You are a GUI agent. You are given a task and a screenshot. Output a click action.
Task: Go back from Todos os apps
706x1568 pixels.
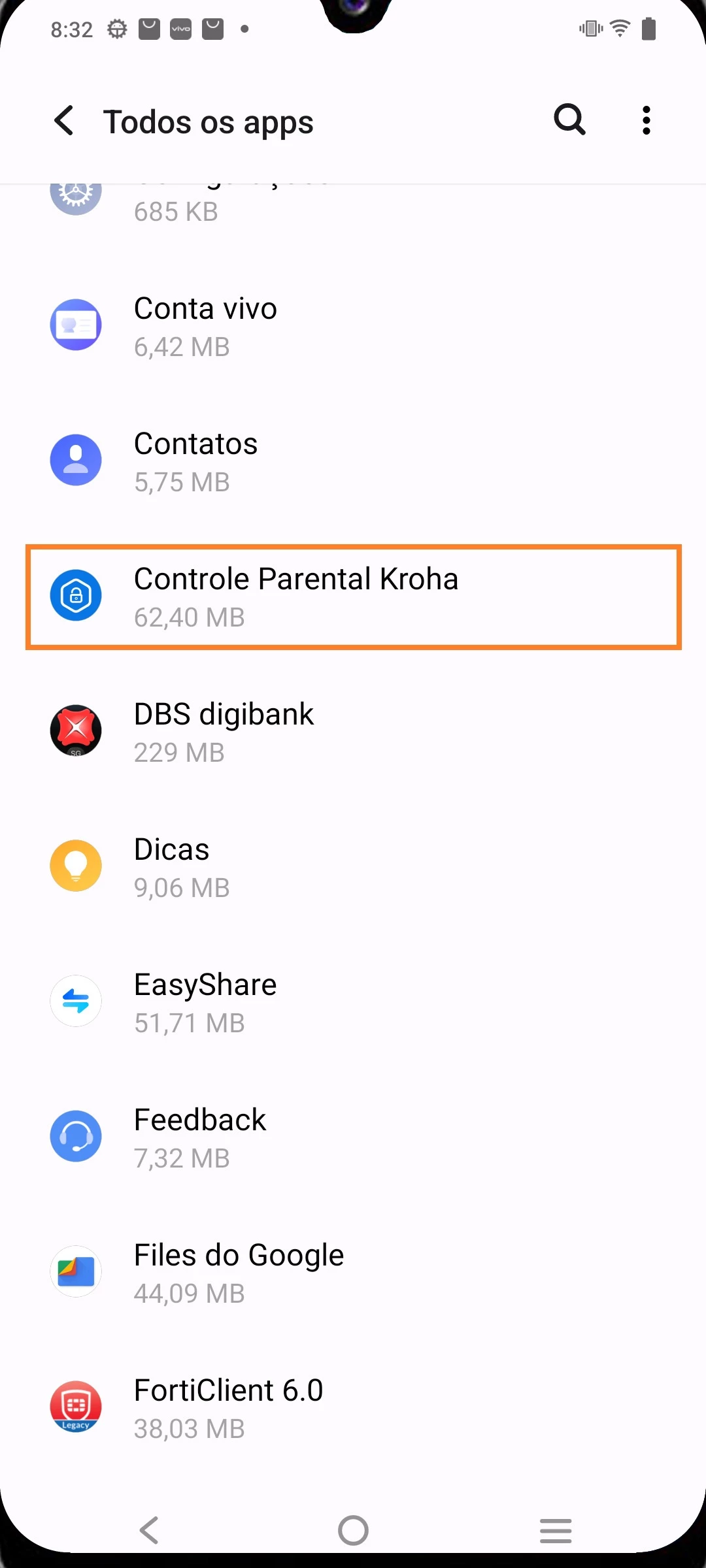pos(64,121)
